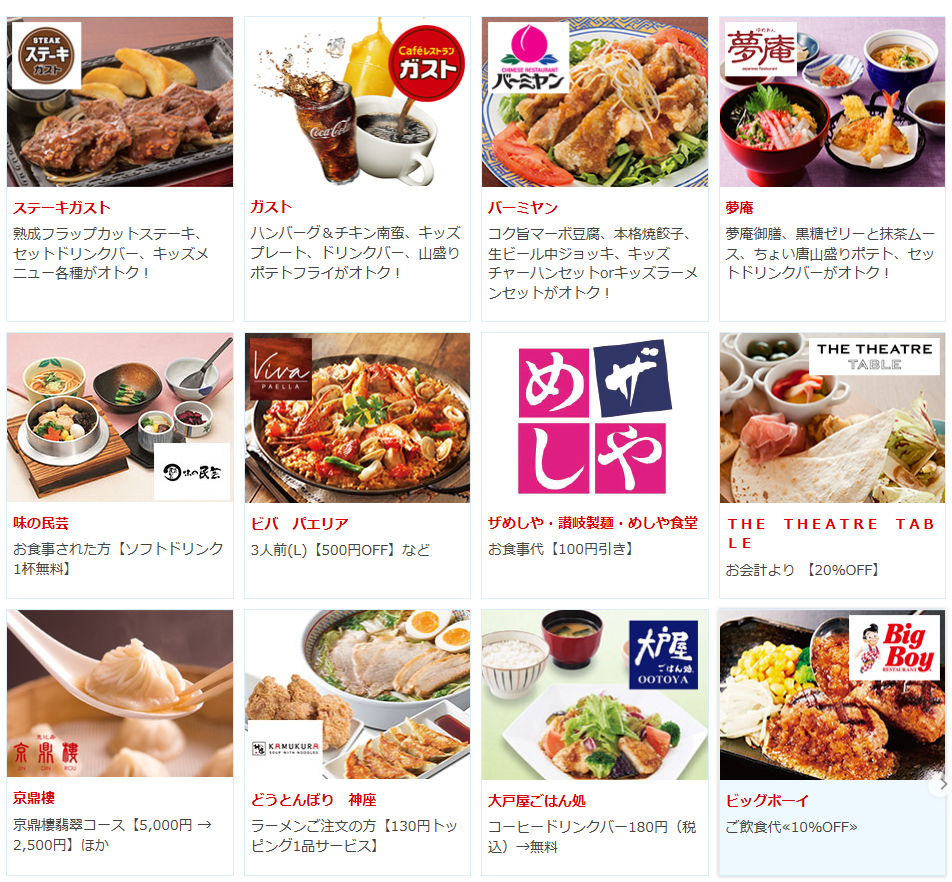952x882 pixels.
Task: Open the バーミヤン offer card
Action: pyautogui.click(x=594, y=168)
